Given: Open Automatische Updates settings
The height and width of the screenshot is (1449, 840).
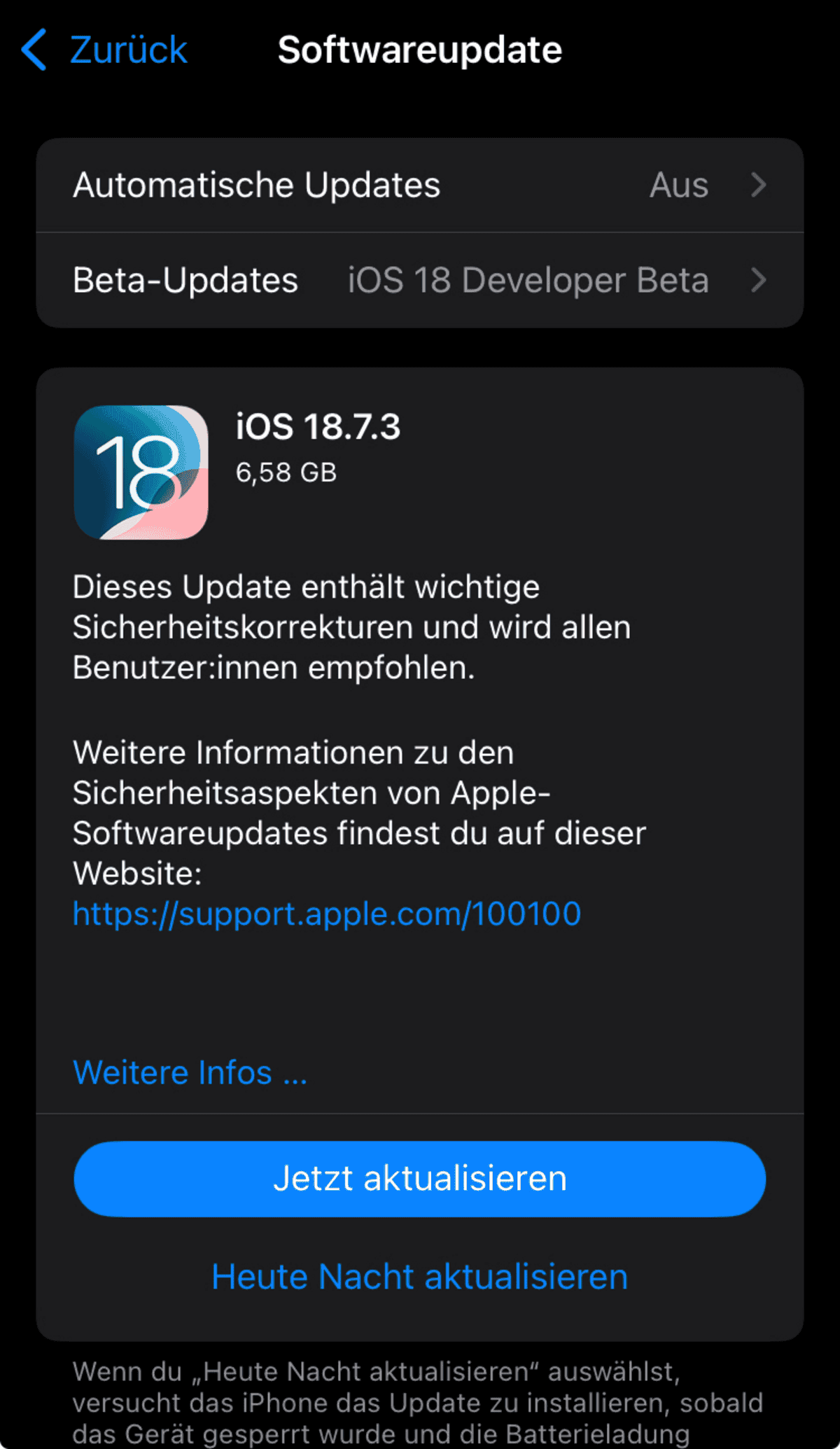Looking at the screenshot, I should pyautogui.click(x=420, y=185).
